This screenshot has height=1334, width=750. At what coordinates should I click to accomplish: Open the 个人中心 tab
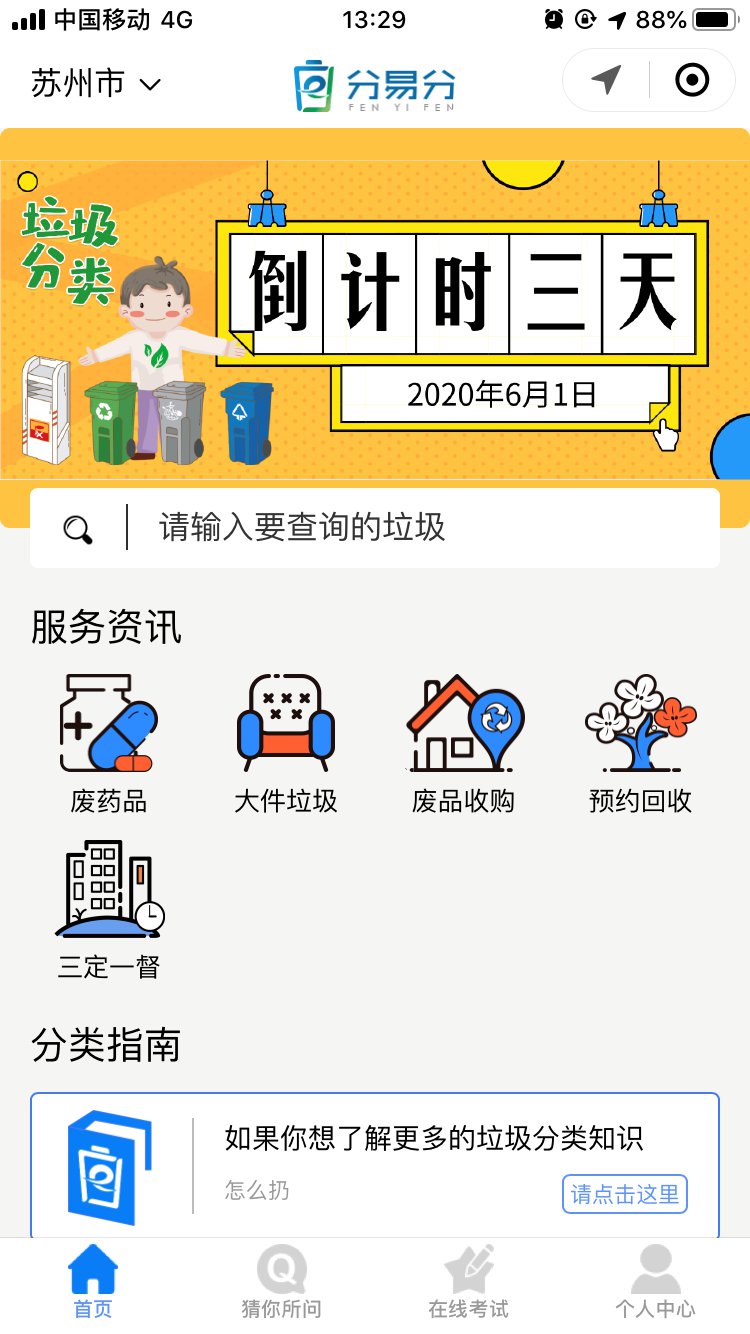click(x=655, y=1283)
